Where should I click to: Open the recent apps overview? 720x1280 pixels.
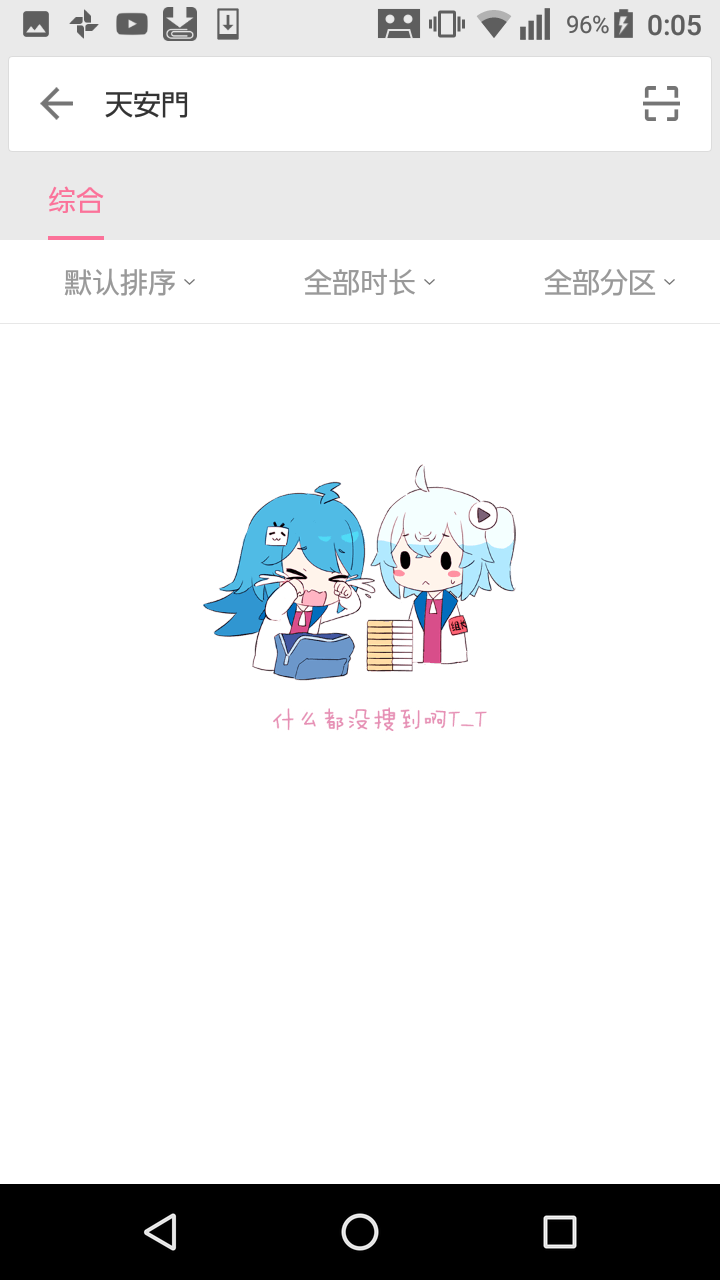[559, 1232]
